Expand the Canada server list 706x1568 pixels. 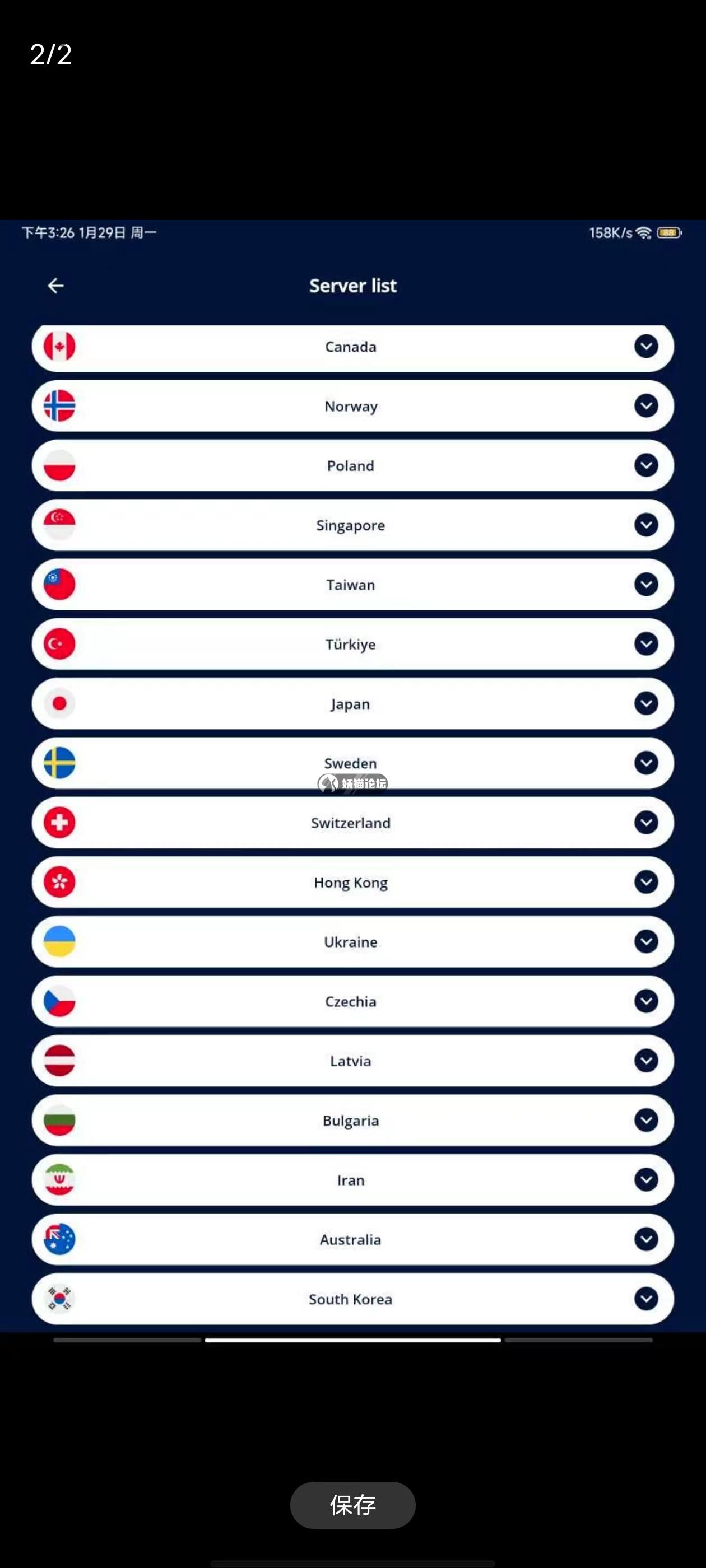645,346
